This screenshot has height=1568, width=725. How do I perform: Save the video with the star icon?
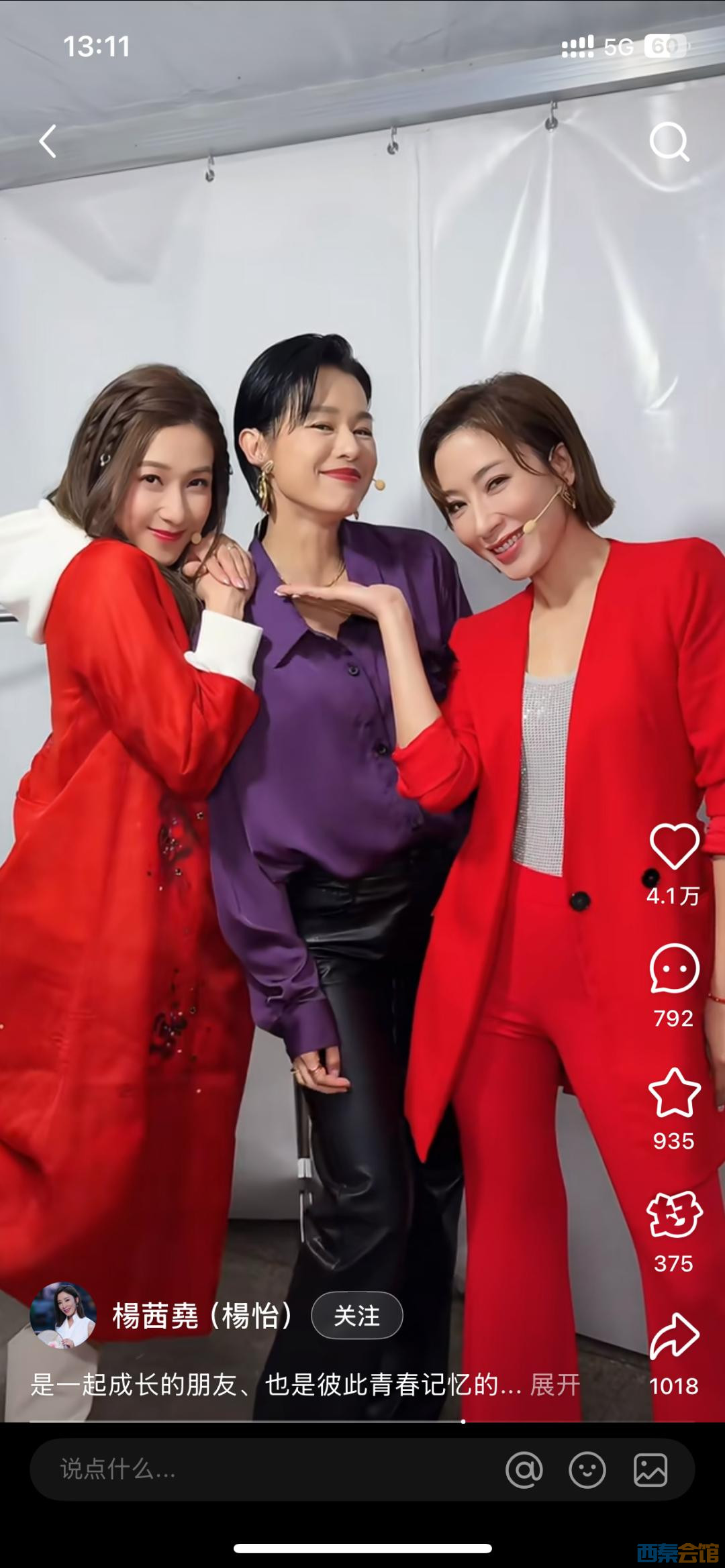point(674,1092)
